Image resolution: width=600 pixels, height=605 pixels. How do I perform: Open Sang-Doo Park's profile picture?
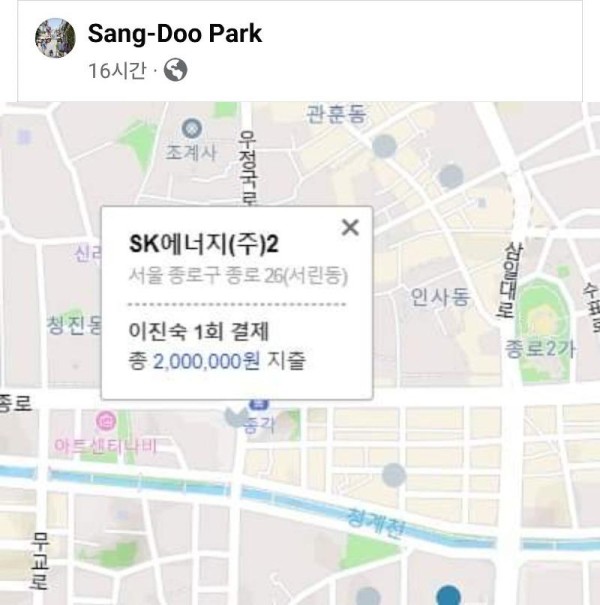coord(55,38)
